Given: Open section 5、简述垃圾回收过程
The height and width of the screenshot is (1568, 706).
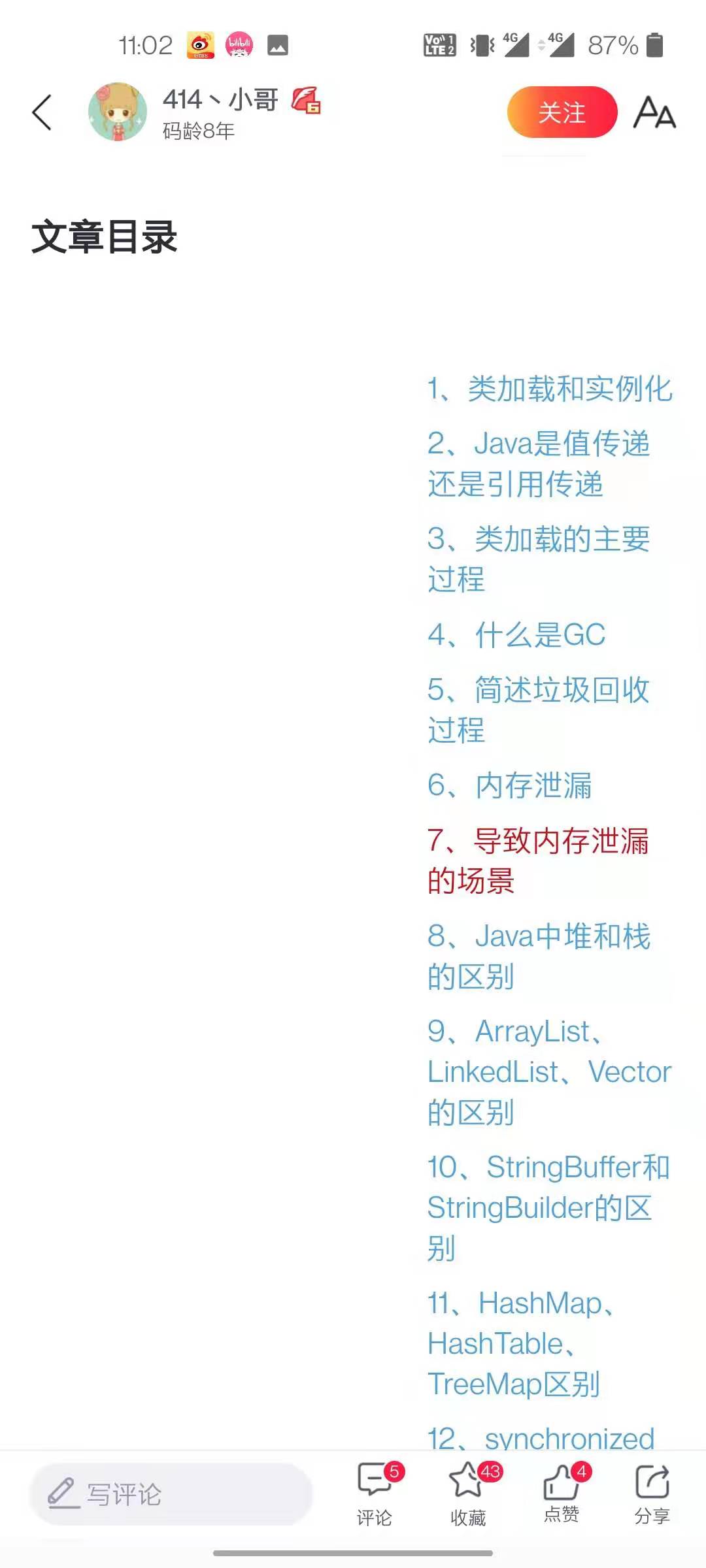Looking at the screenshot, I should click(x=538, y=710).
